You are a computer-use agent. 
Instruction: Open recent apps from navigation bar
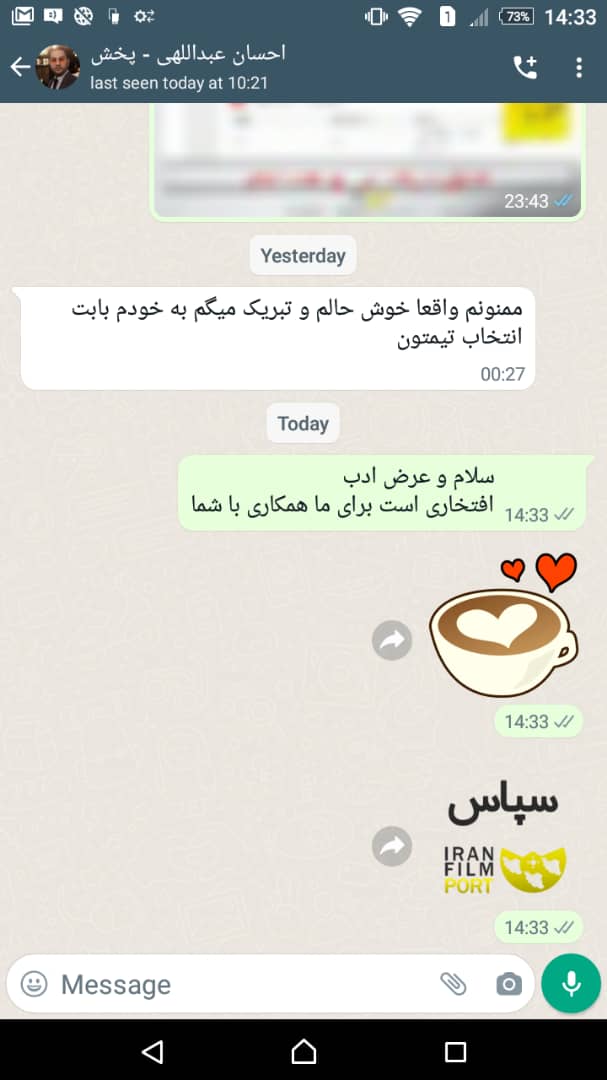tap(455, 1051)
